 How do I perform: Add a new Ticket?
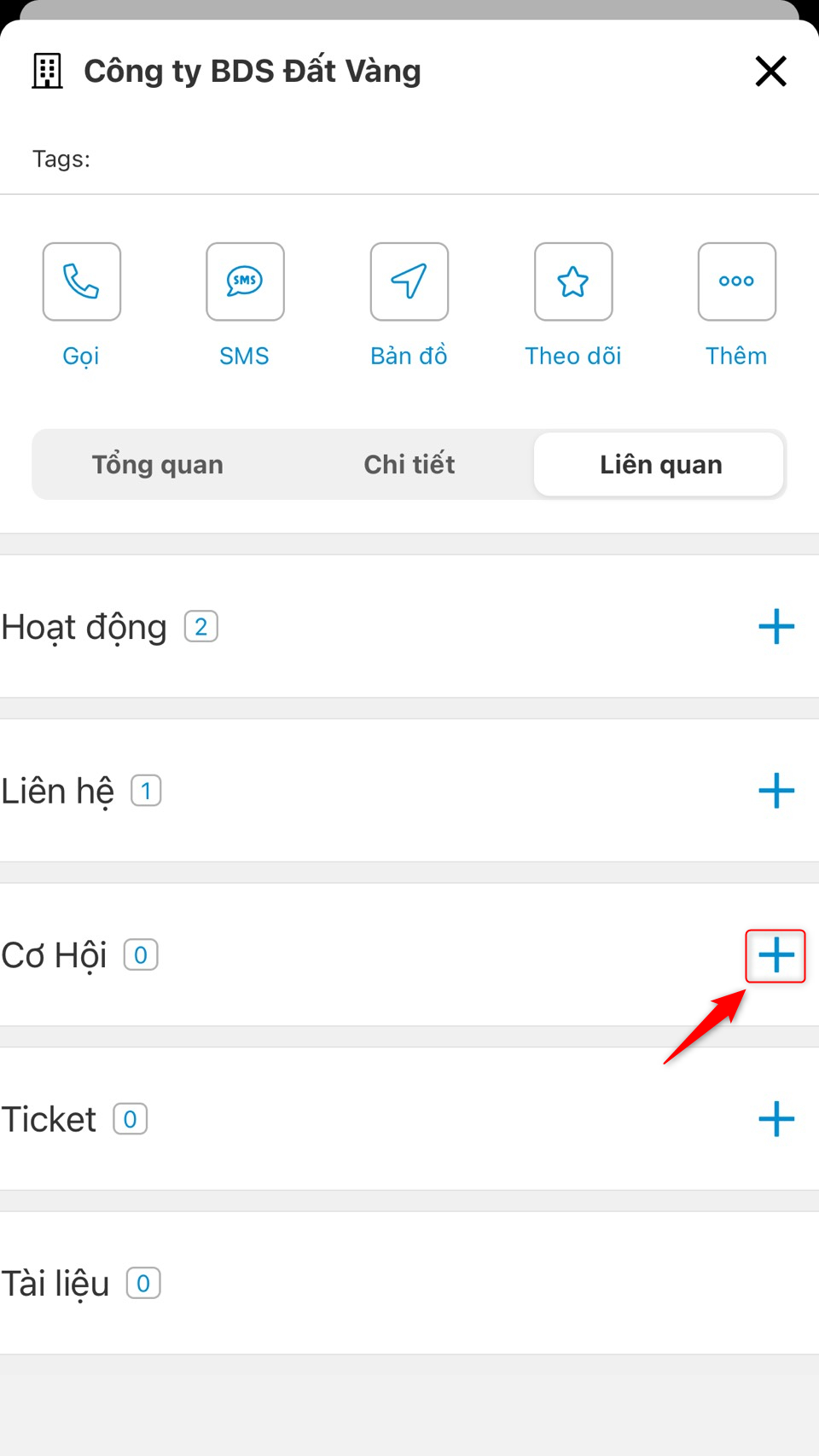pyautogui.click(x=776, y=1119)
